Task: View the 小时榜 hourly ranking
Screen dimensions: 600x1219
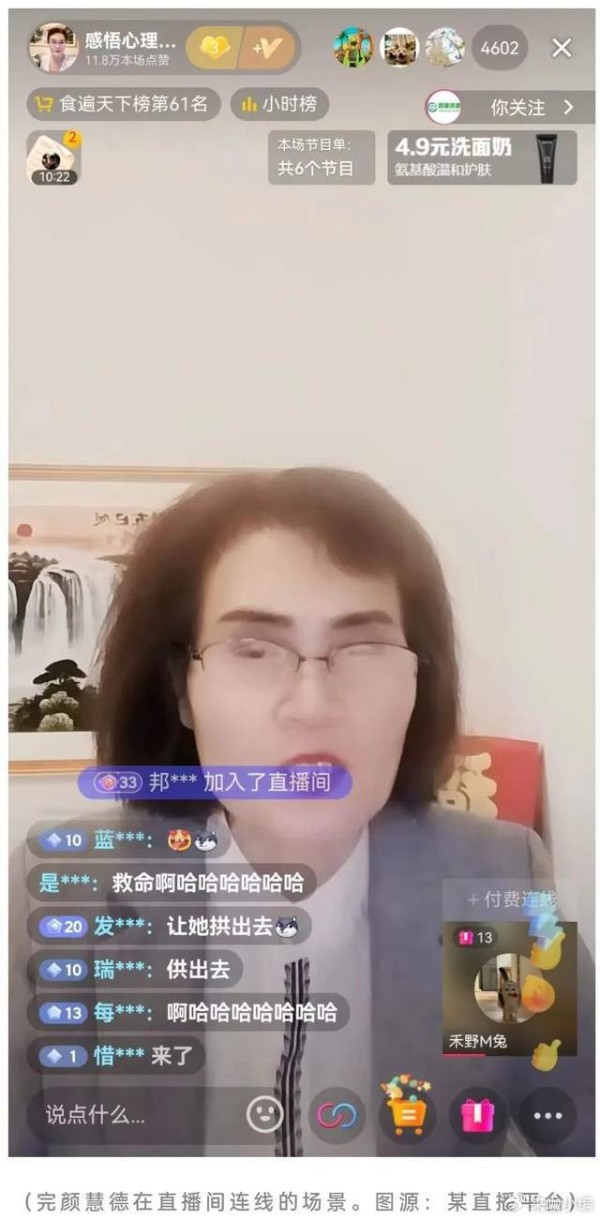Action: (x=279, y=104)
